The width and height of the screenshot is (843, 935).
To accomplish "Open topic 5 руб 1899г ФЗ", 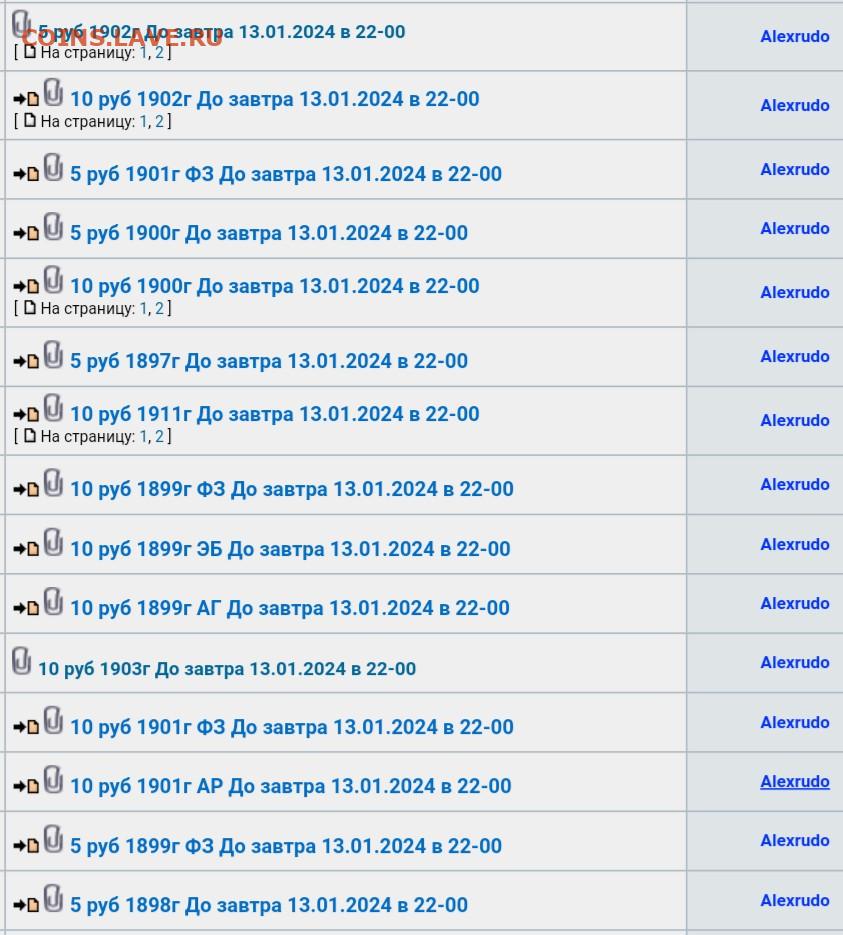I will pyautogui.click(x=285, y=846).
